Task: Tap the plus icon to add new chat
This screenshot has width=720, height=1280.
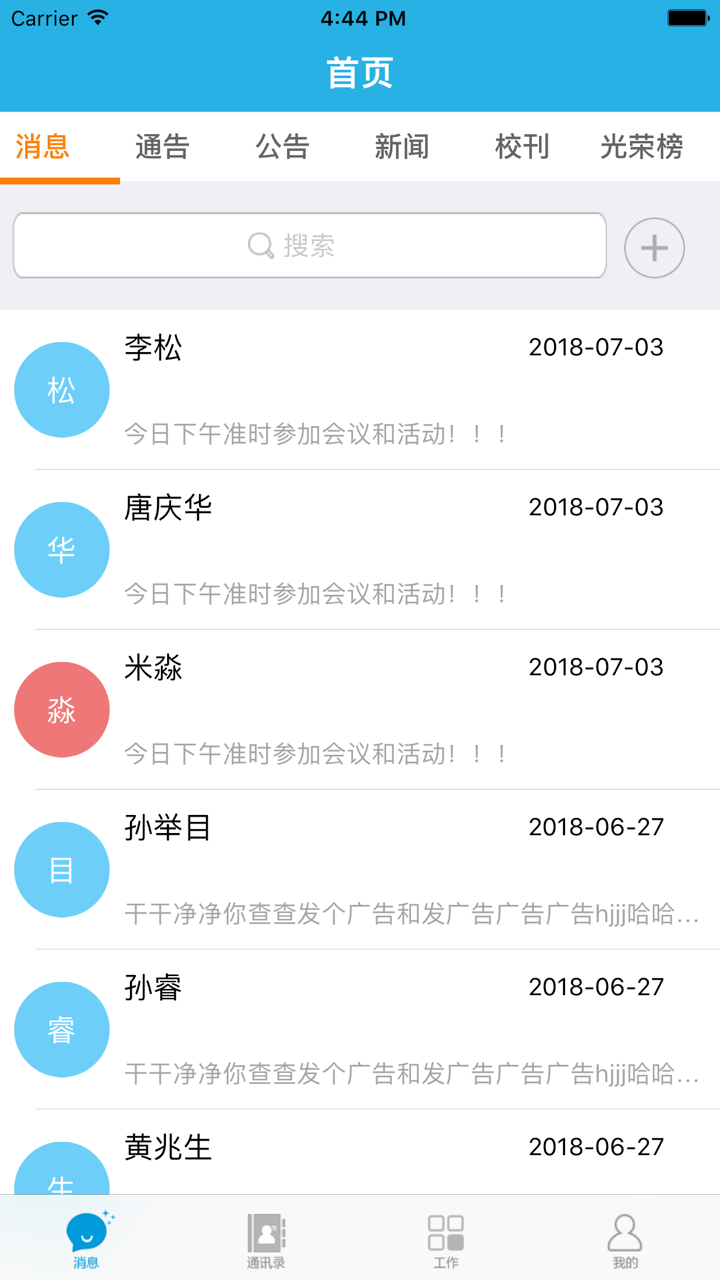Action: [653, 246]
